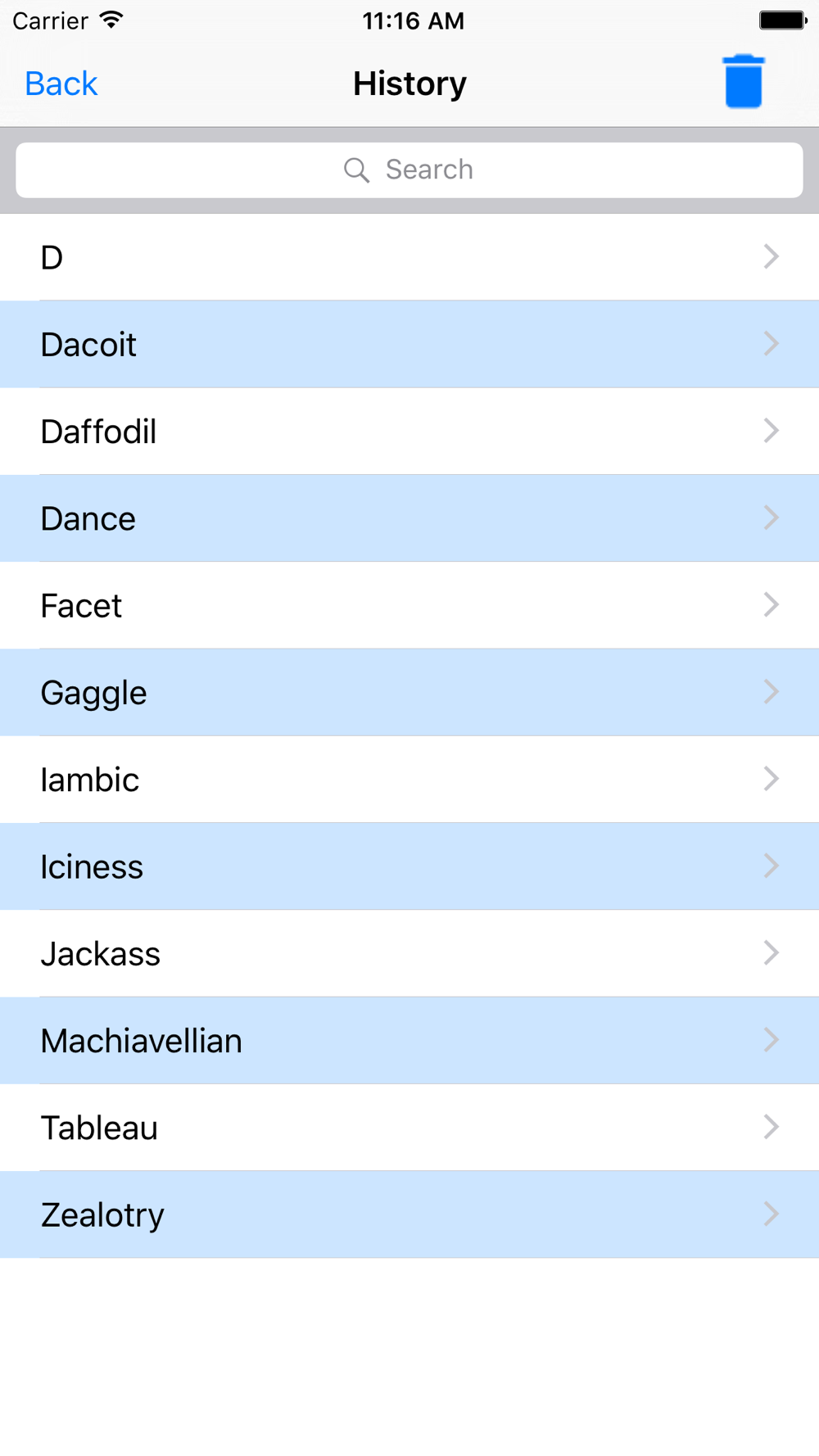Open the word Iciness
Viewport: 819px width, 1456px height.
pyautogui.click(x=409, y=866)
